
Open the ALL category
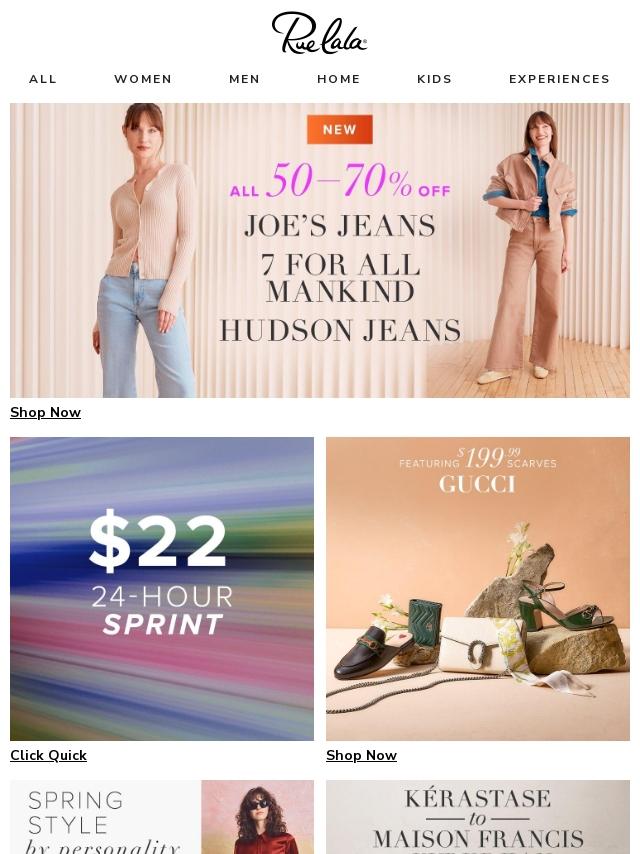click(x=43, y=79)
